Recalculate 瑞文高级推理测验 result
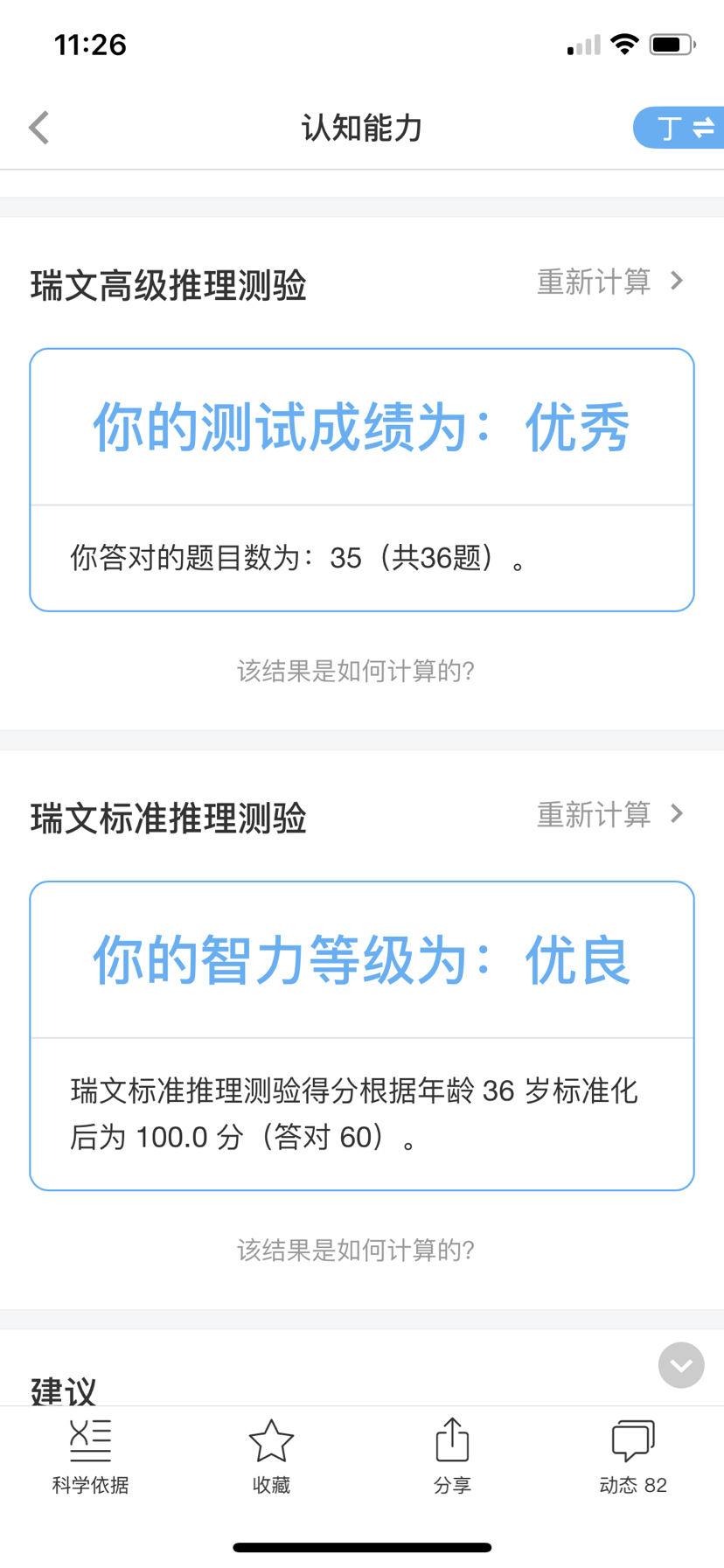724x1568 pixels. (609, 282)
